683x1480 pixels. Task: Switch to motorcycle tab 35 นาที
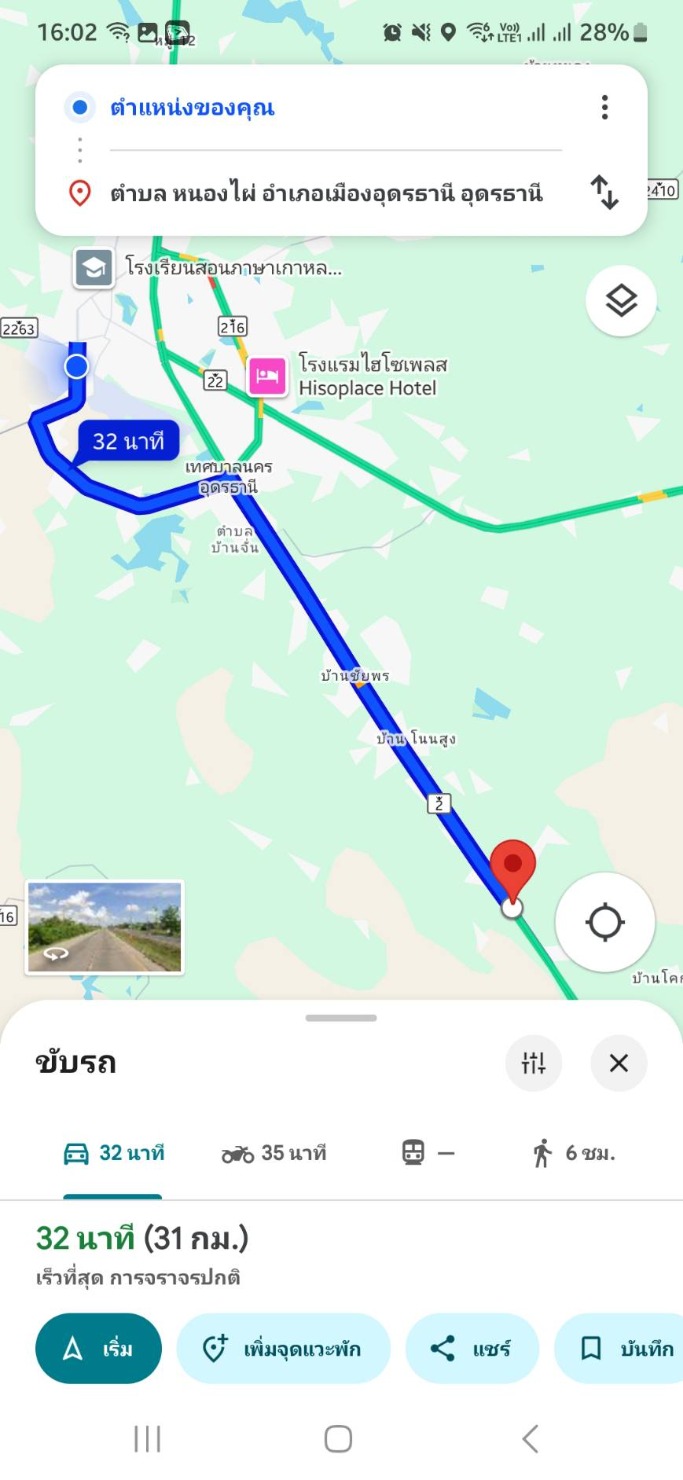[274, 1153]
